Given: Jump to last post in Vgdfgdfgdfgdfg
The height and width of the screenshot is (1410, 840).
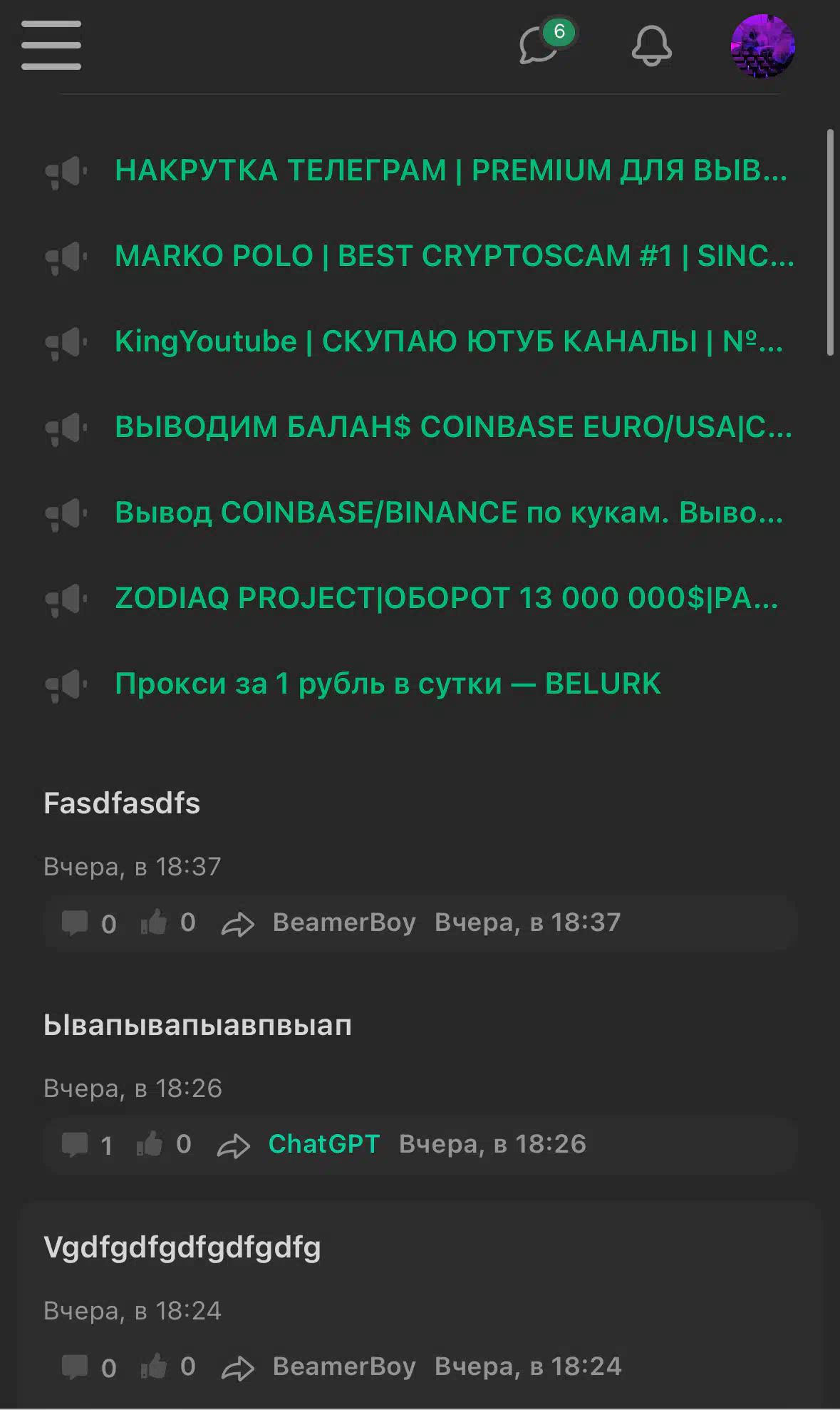Looking at the screenshot, I should (x=237, y=1367).
